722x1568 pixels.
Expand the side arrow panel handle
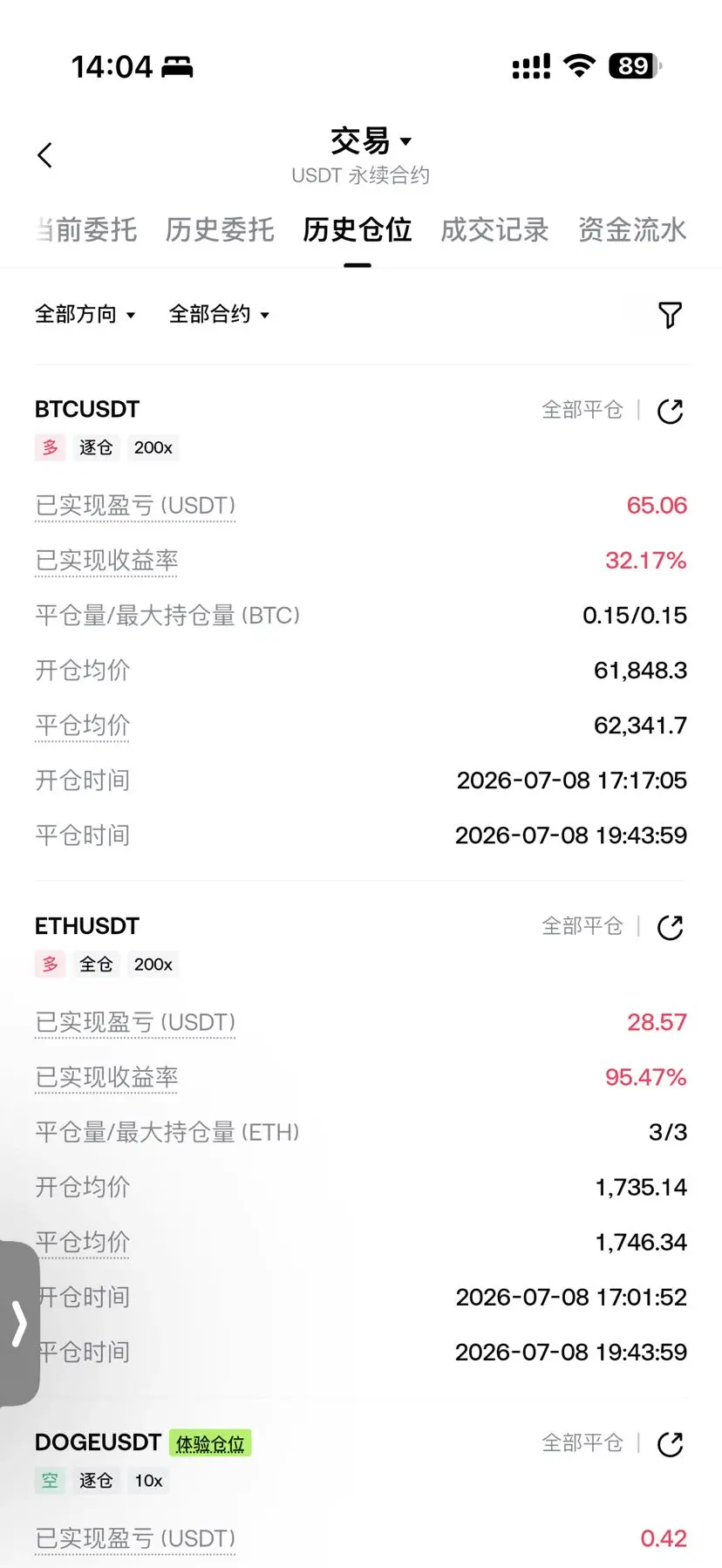[x=19, y=1323]
